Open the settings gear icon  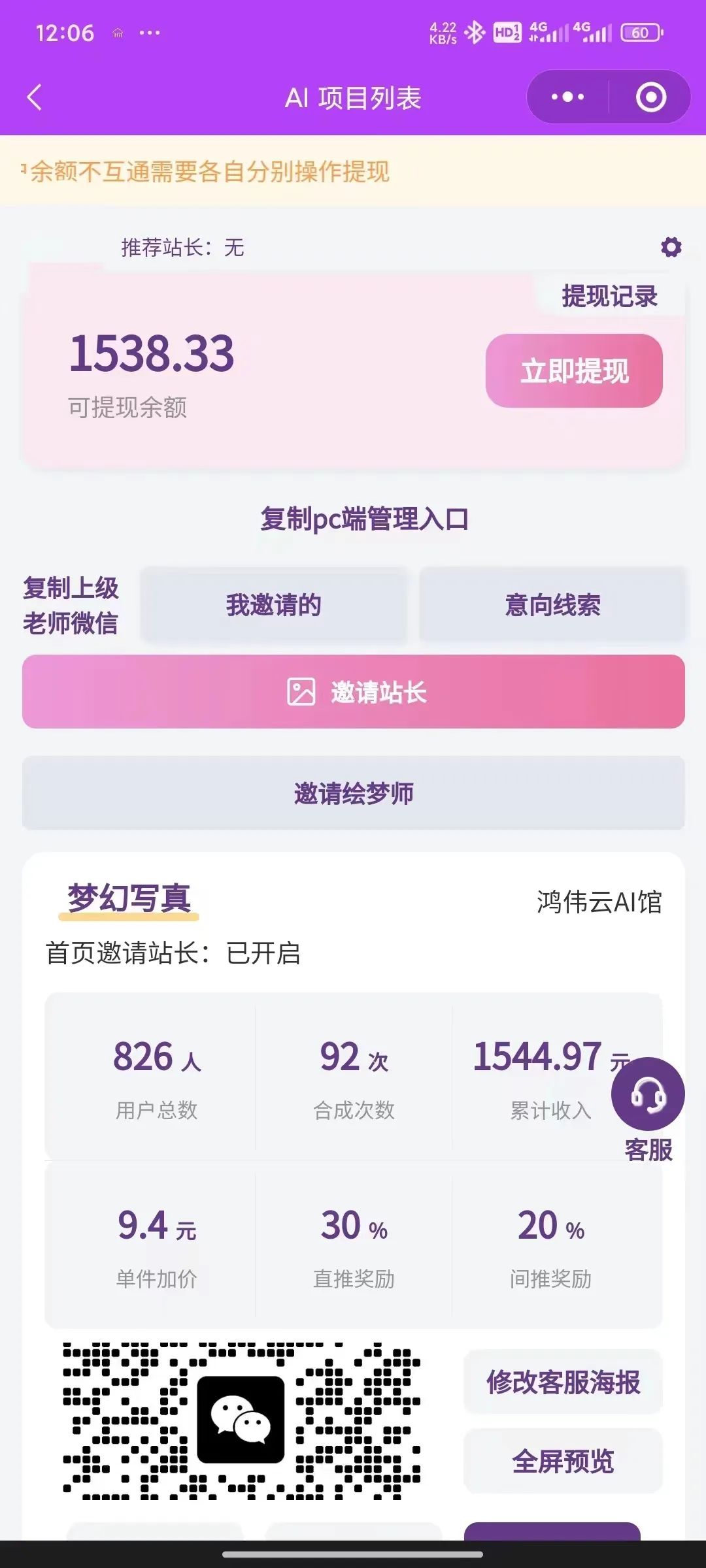pos(671,247)
